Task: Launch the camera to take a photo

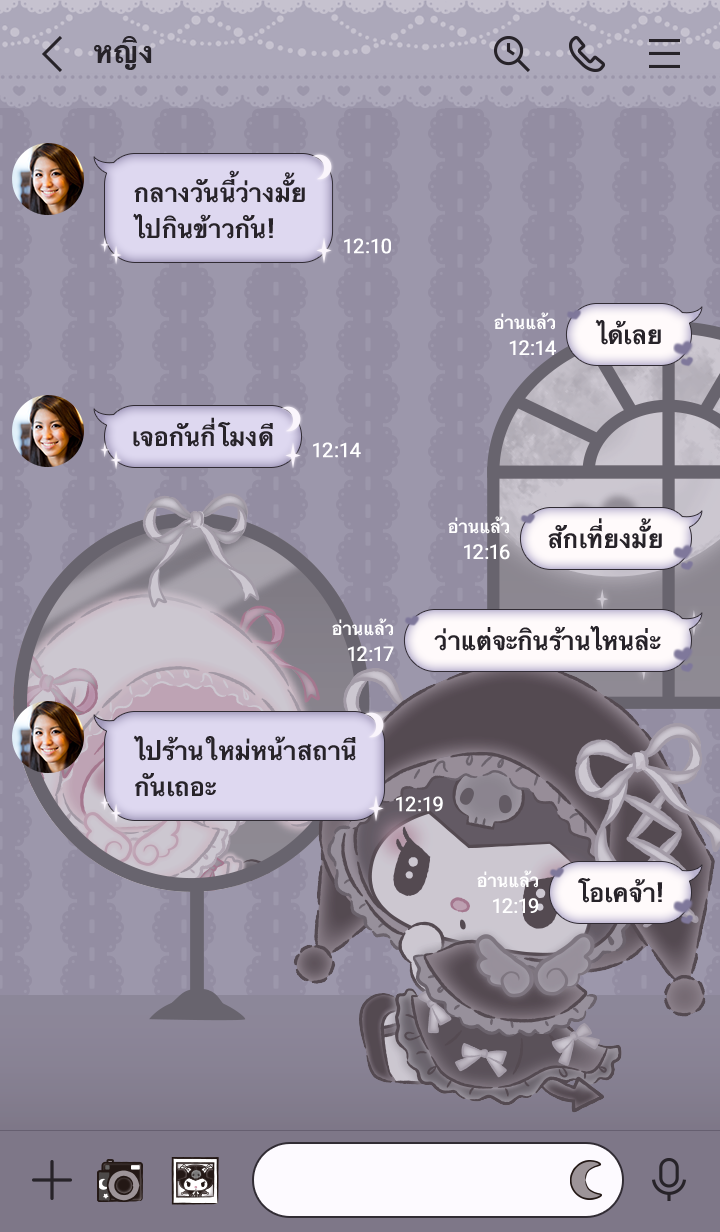Action: [120, 1181]
